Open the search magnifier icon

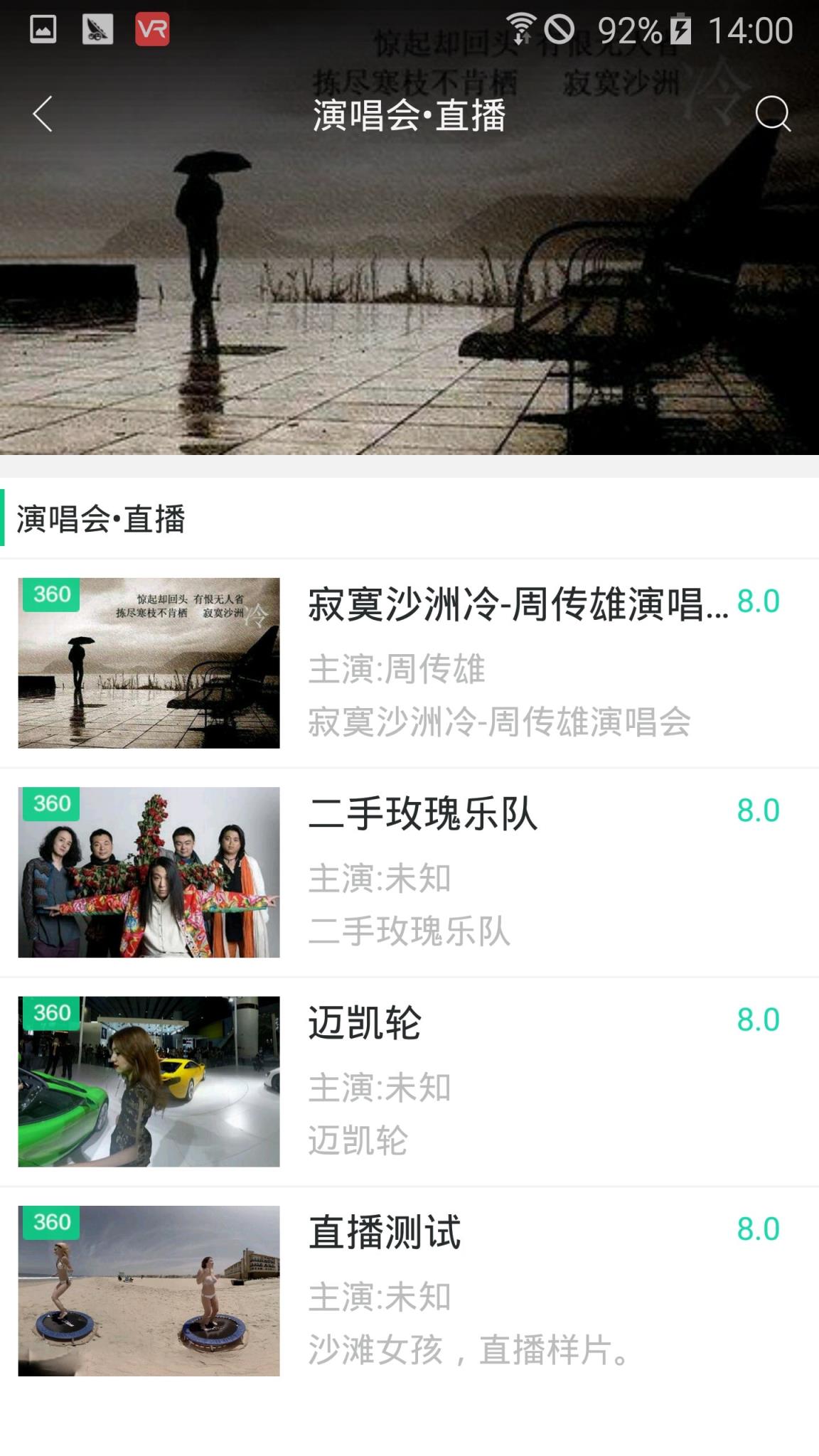tap(772, 114)
